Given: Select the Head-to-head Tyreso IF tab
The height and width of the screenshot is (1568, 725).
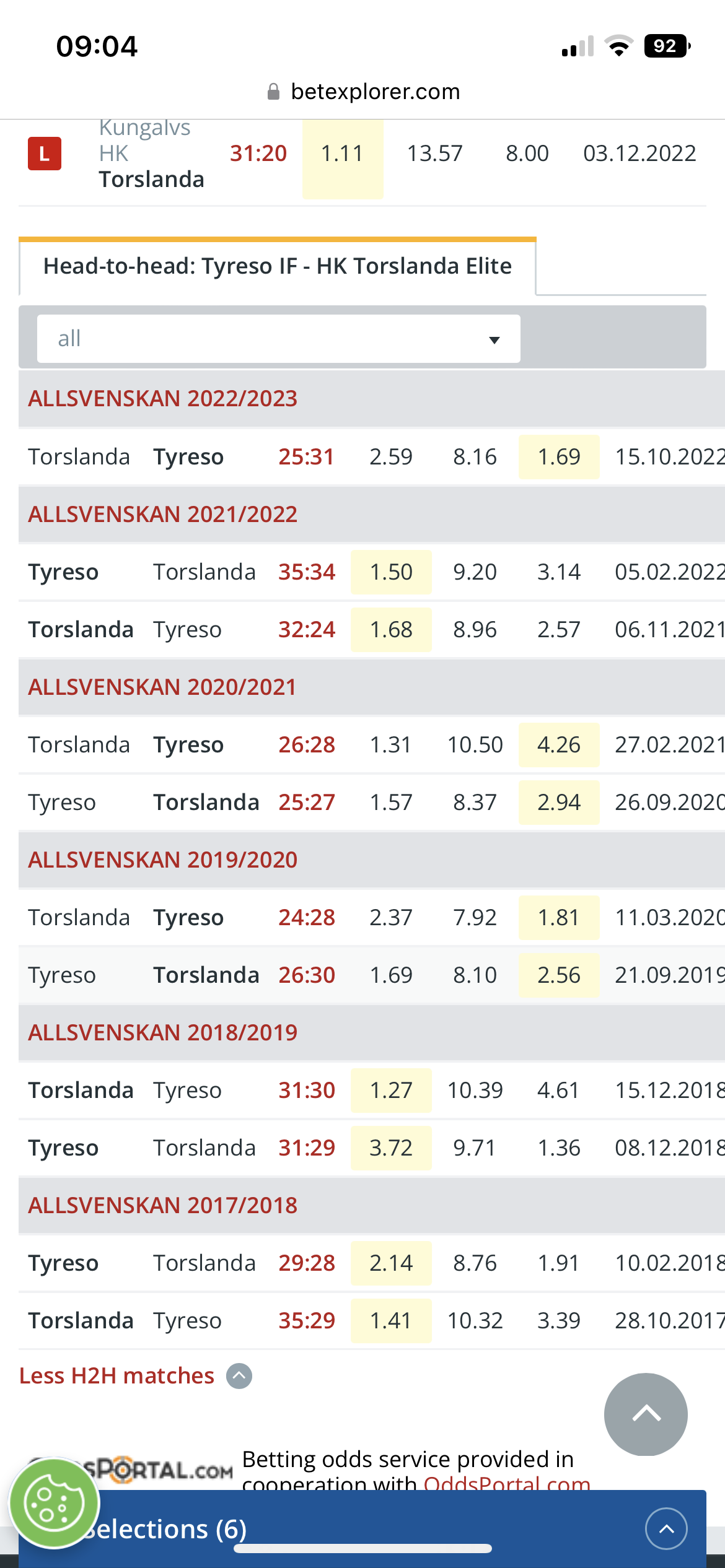Looking at the screenshot, I should point(278,266).
